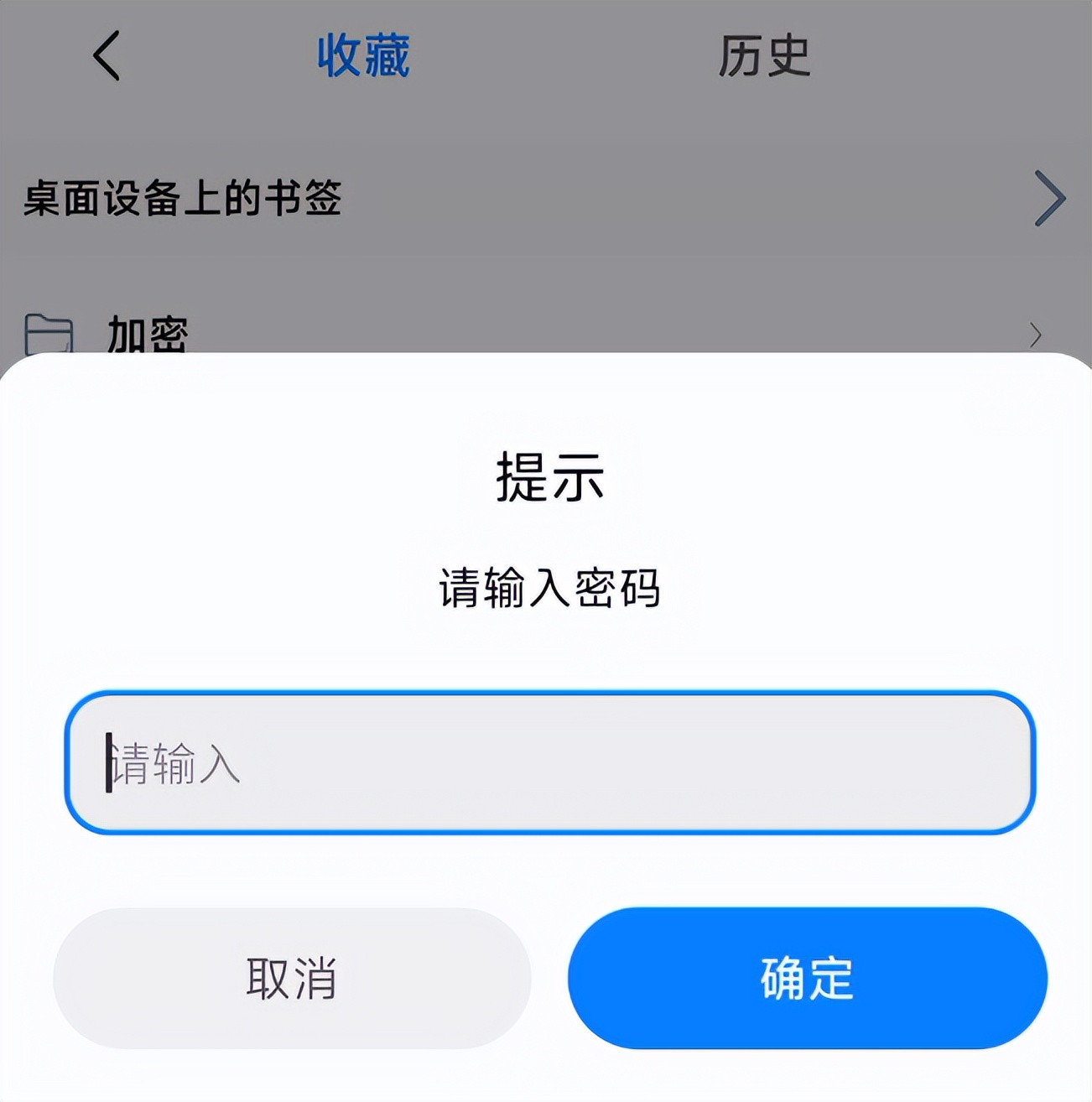Viewport: 1092px width, 1102px height.
Task: Select the back navigation chevron
Action: click(x=107, y=56)
